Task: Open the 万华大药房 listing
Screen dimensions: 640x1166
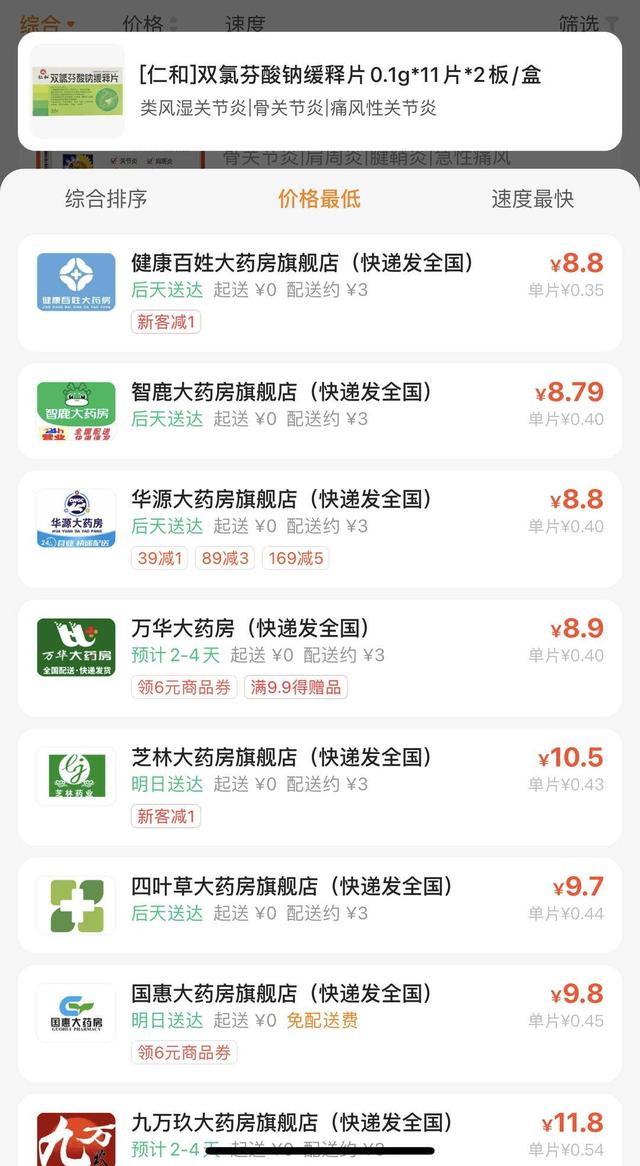Action: [x=320, y=657]
